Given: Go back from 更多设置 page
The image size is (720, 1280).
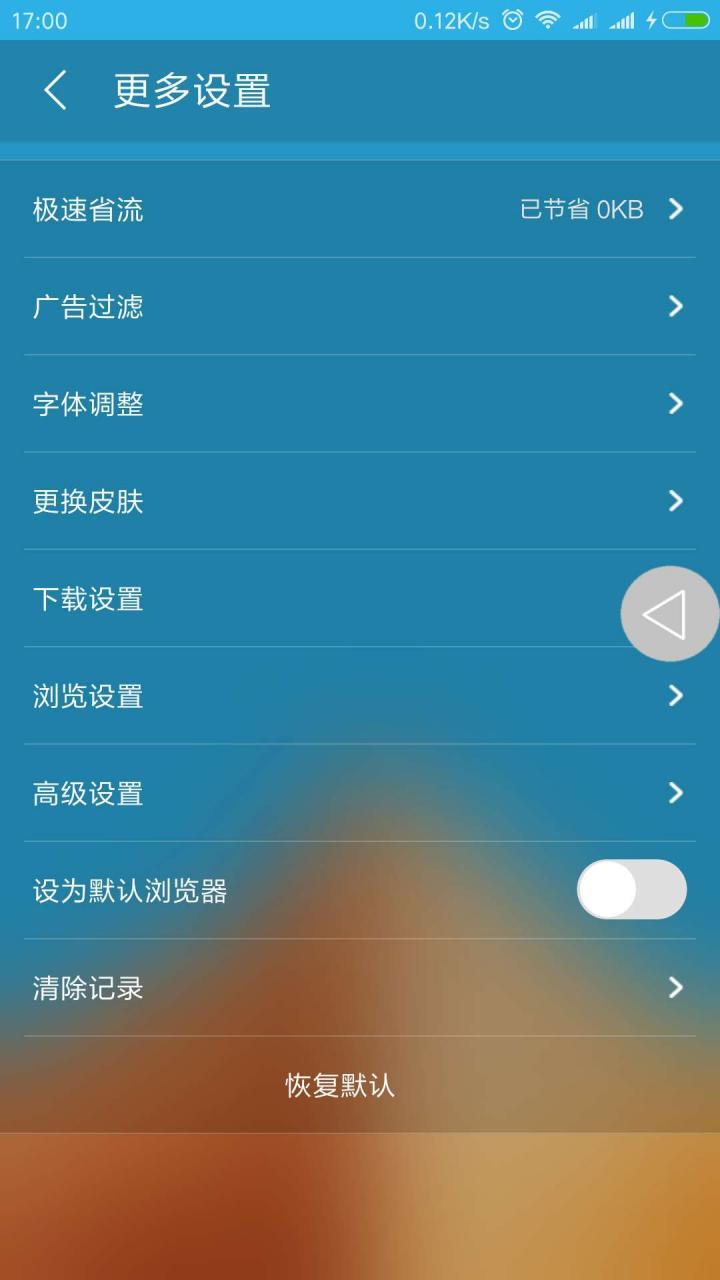Looking at the screenshot, I should (55, 91).
